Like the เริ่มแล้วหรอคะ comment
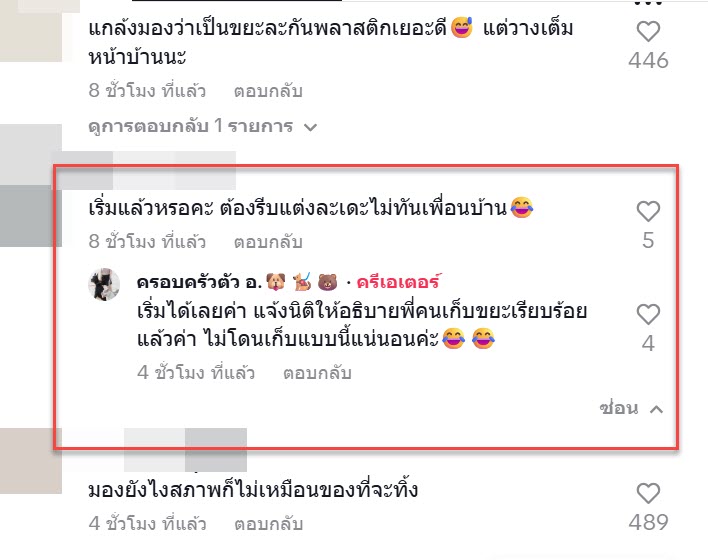The width and height of the screenshot is (708, 560). coord(648,211)
